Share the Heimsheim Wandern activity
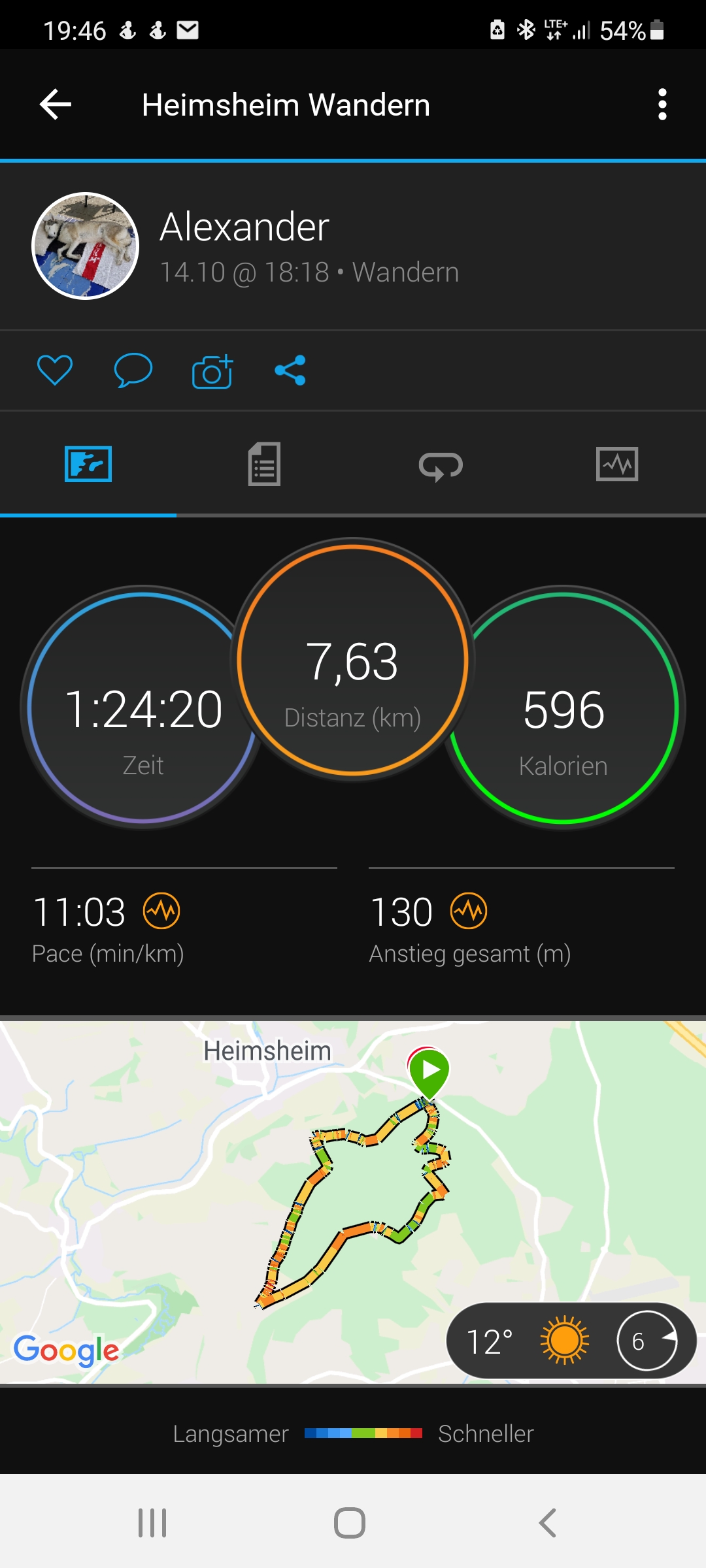 pyautogui.click(x=290, y=370)
